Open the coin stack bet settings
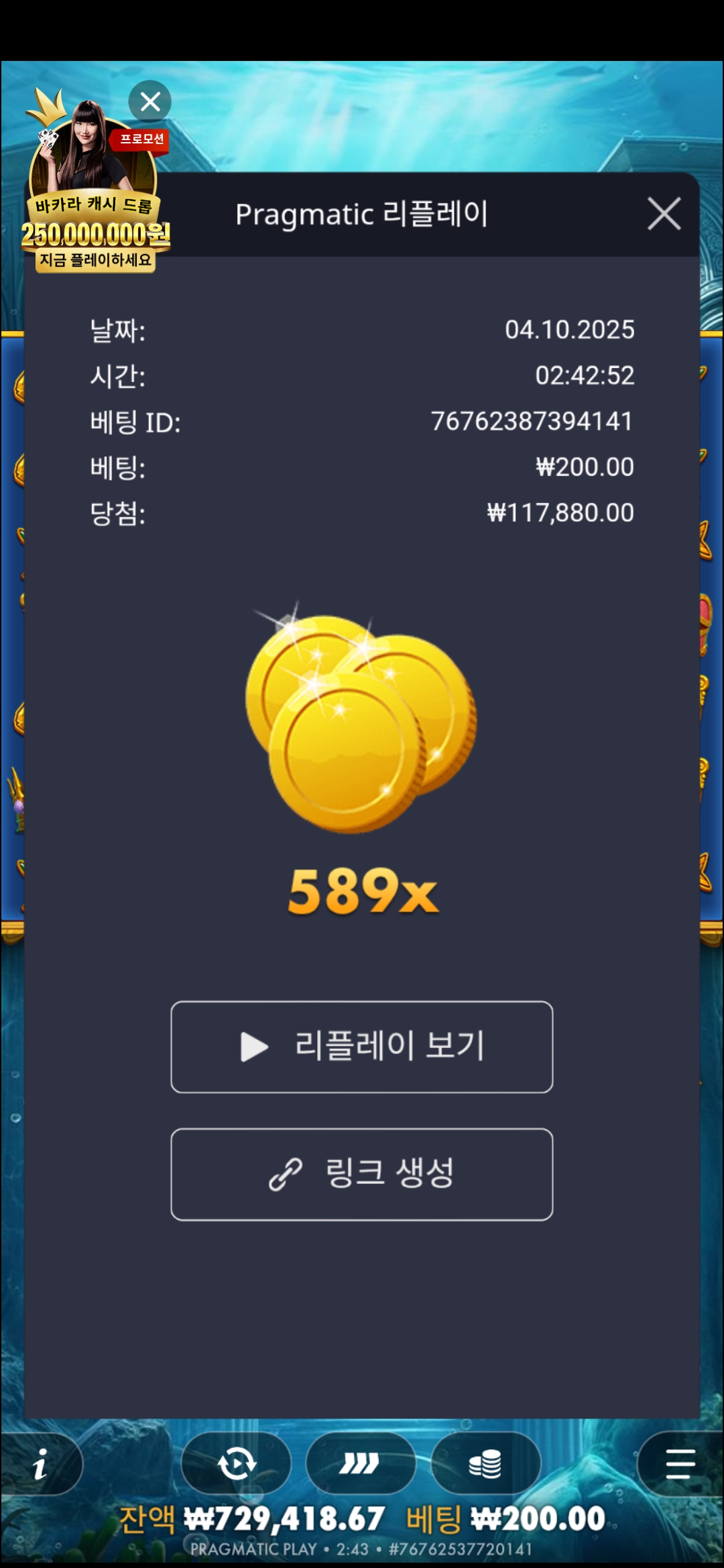 click(485, 1464)
